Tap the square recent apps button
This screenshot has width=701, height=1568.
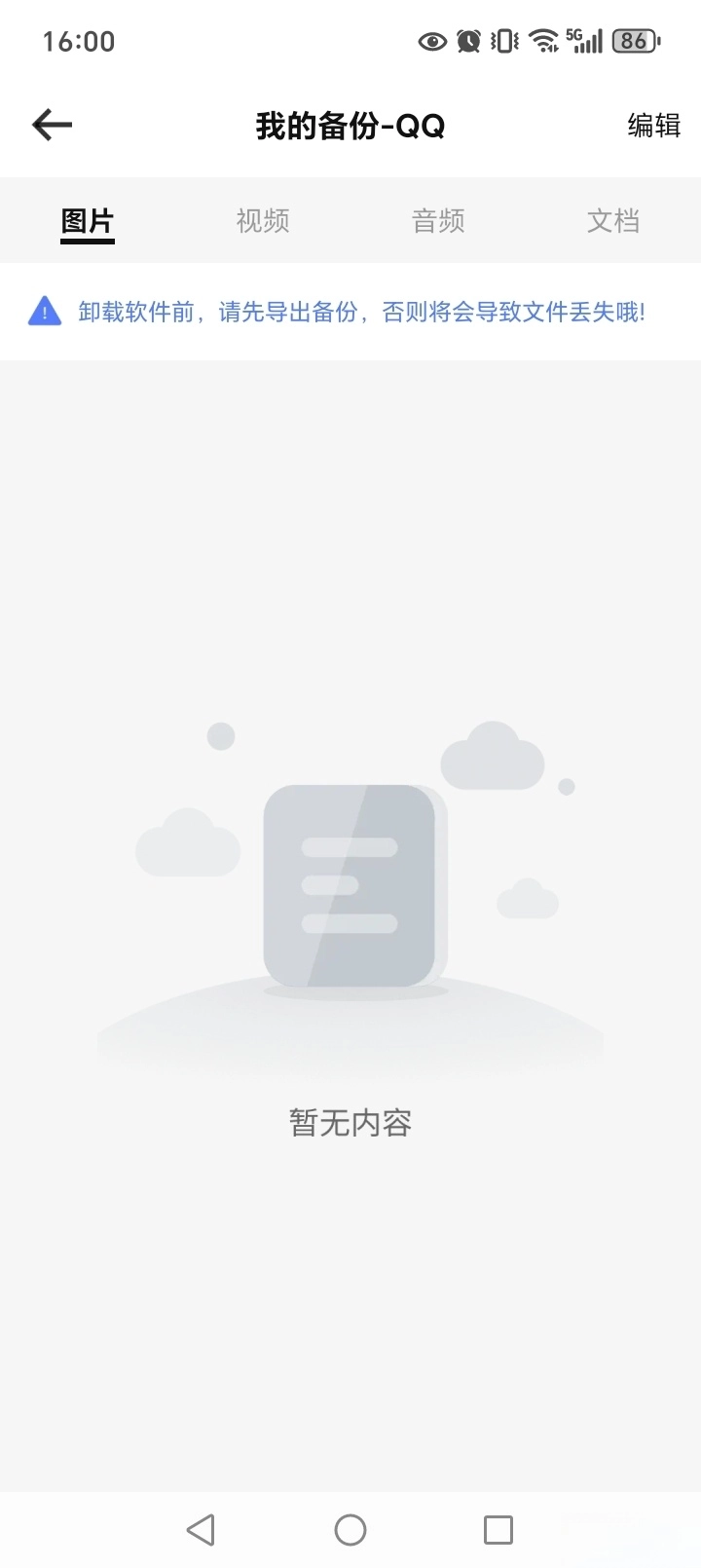tap(498, 1529)
